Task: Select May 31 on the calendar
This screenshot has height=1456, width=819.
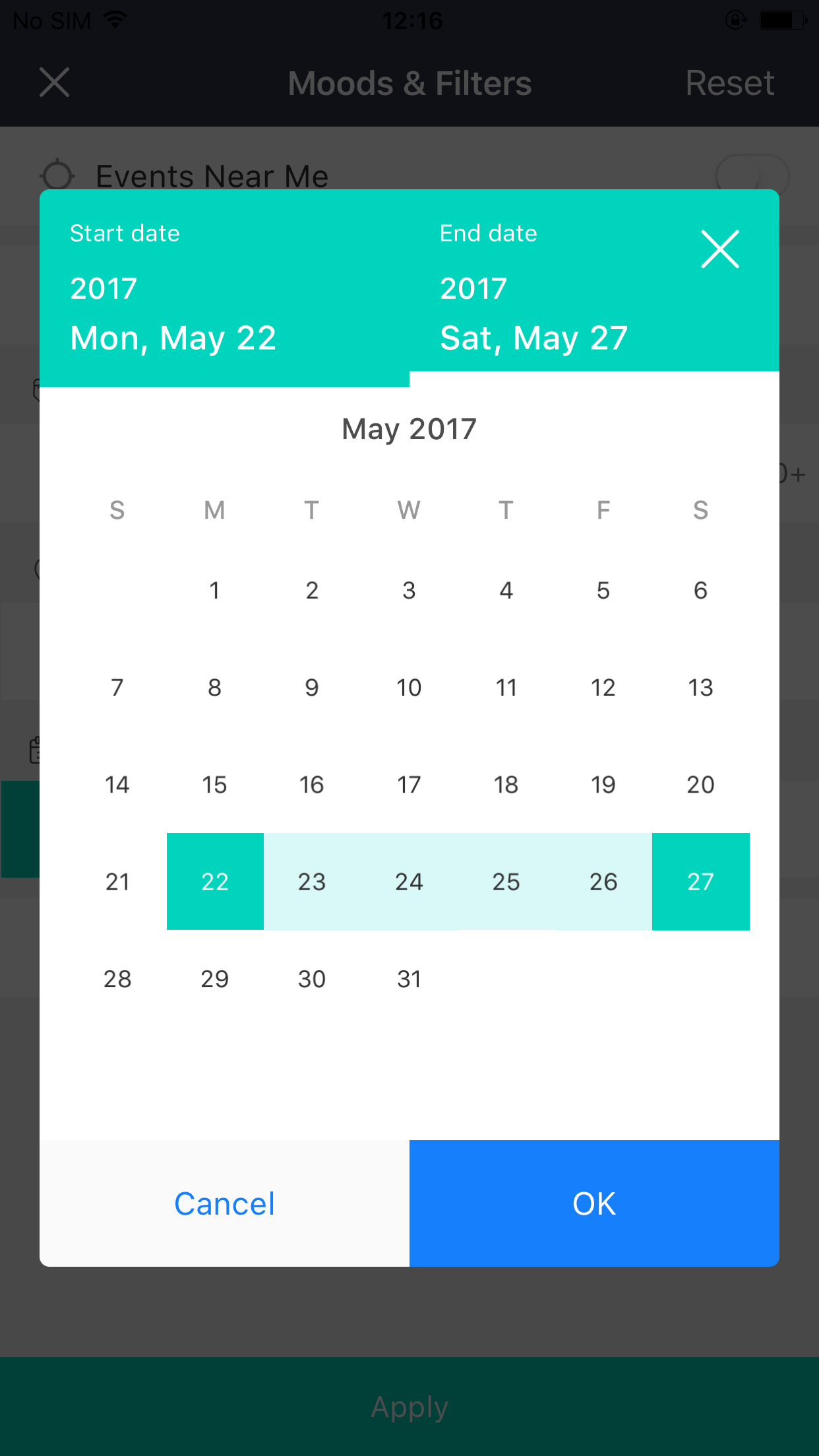Action: click(x=409, y=979)
